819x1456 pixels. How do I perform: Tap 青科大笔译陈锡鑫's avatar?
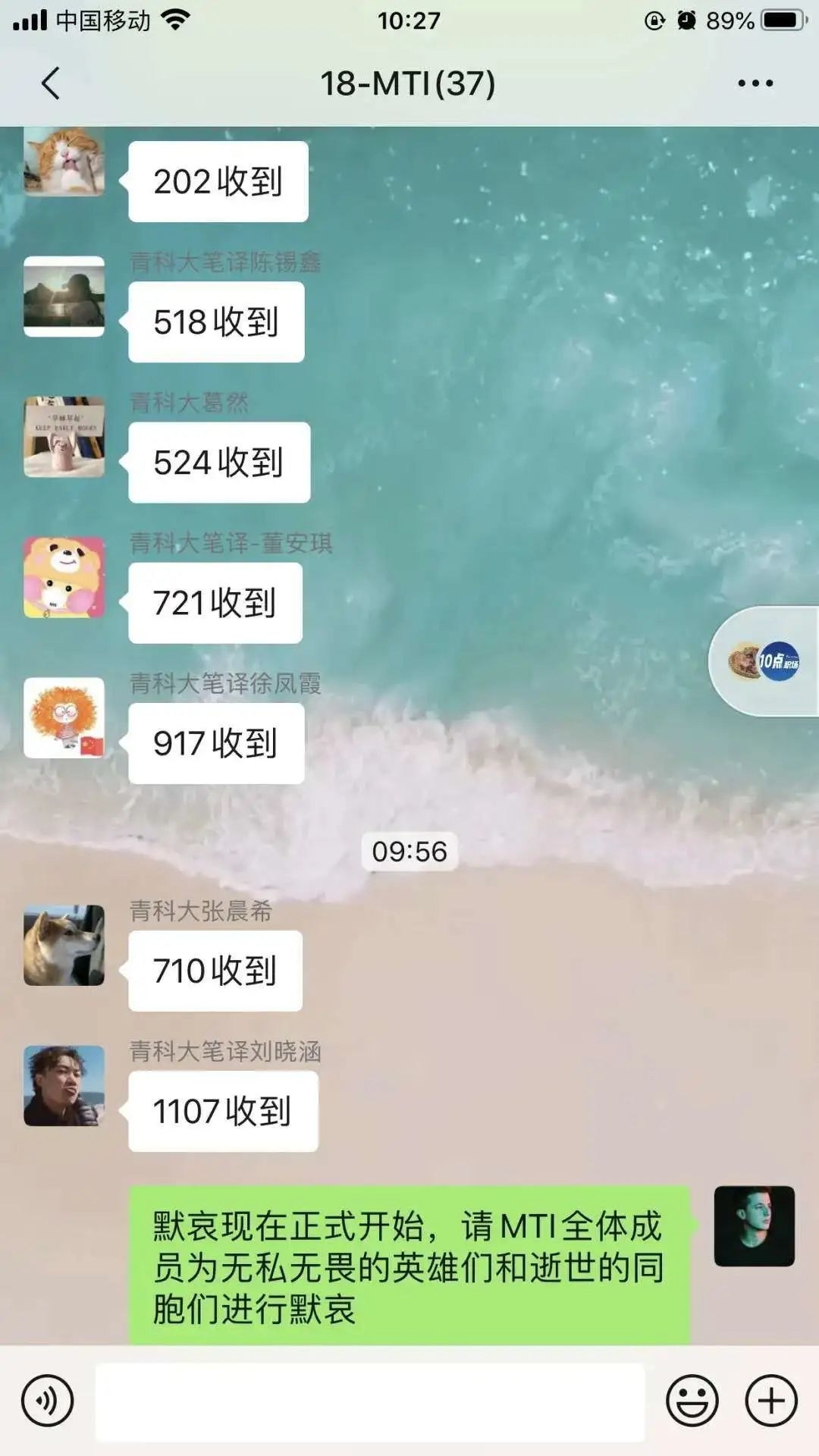(64, 297)
